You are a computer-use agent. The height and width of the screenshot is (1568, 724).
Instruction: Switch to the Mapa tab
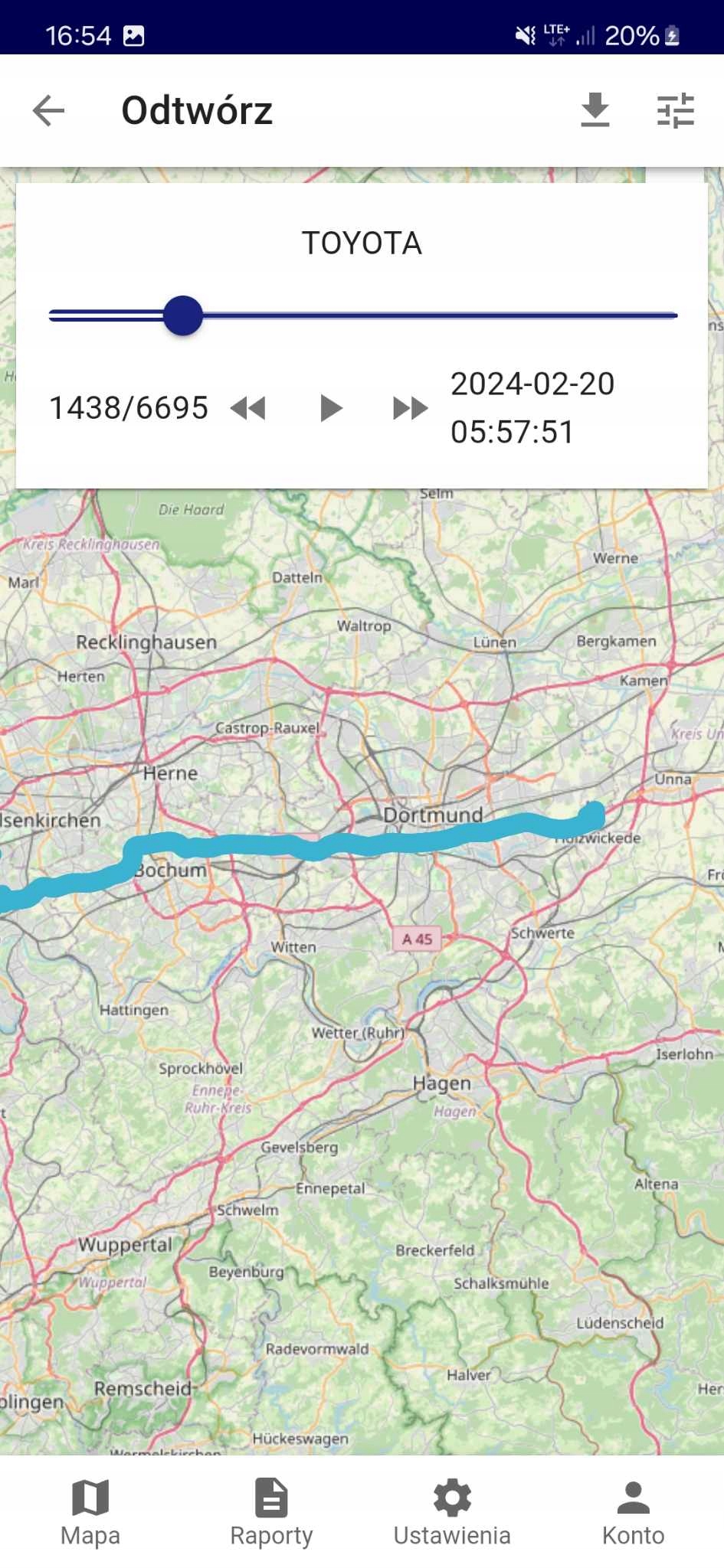point(90,1512)
